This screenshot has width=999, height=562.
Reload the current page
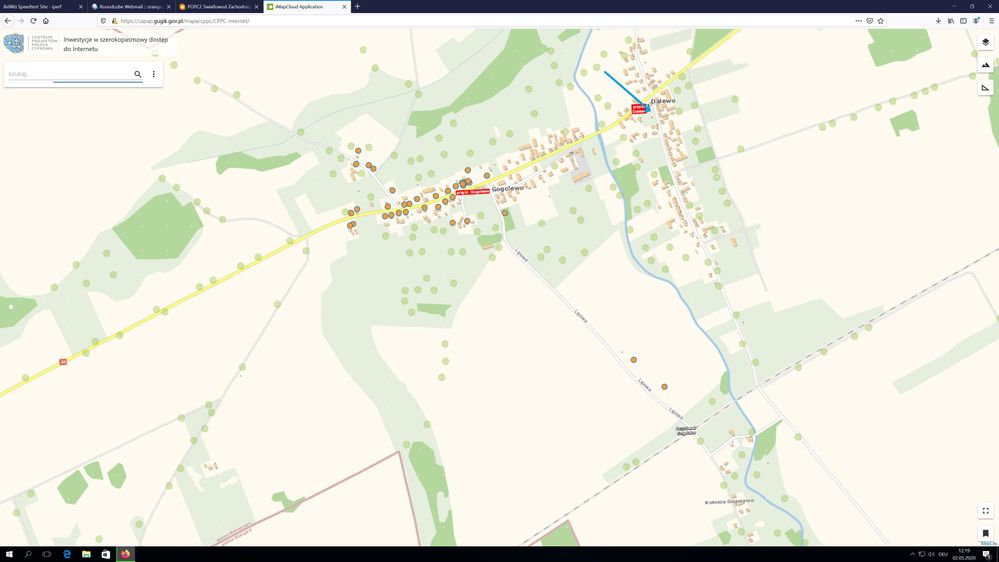click(33, 20)
